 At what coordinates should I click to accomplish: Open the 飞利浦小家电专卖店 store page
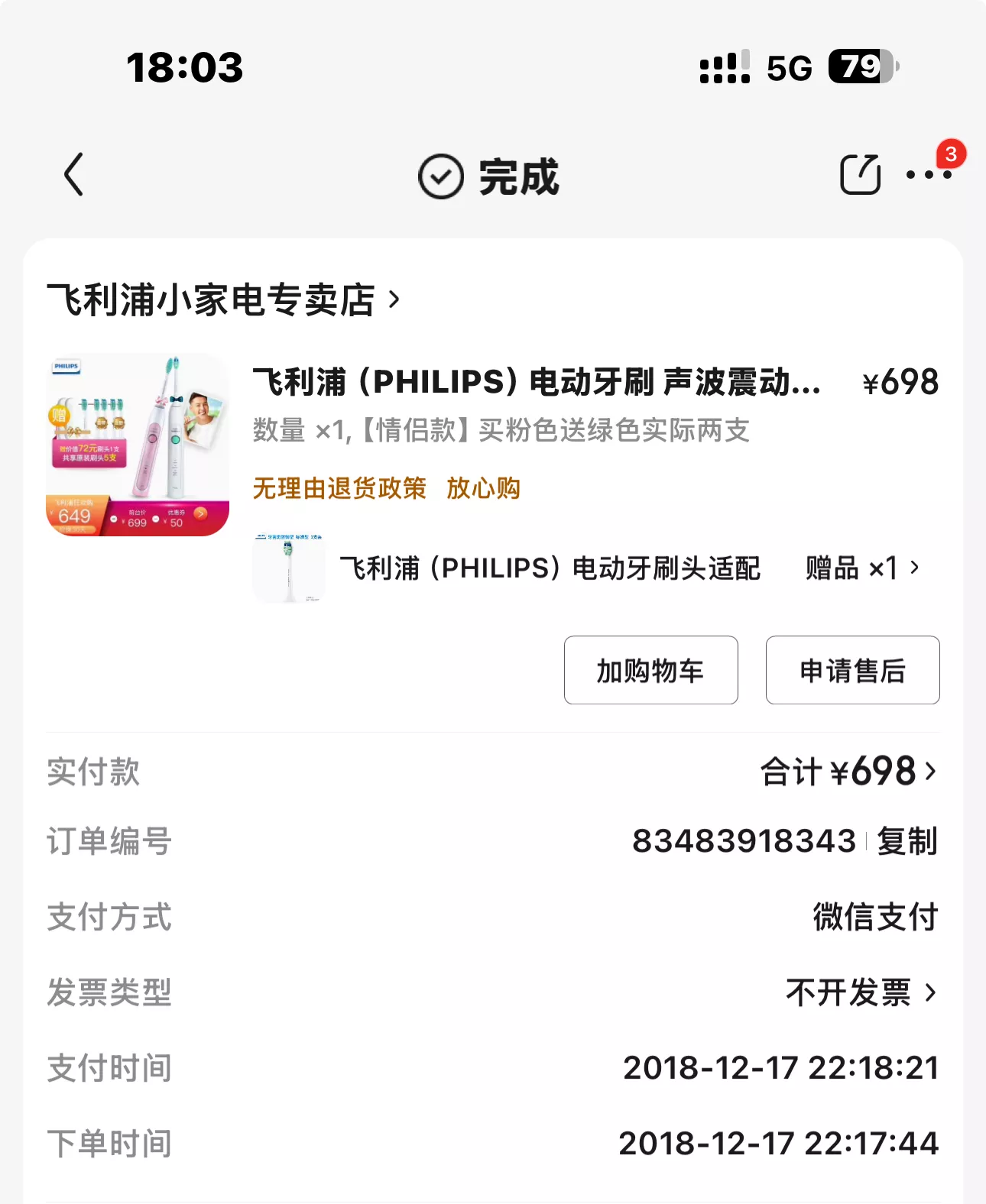[x=222, y=299]
